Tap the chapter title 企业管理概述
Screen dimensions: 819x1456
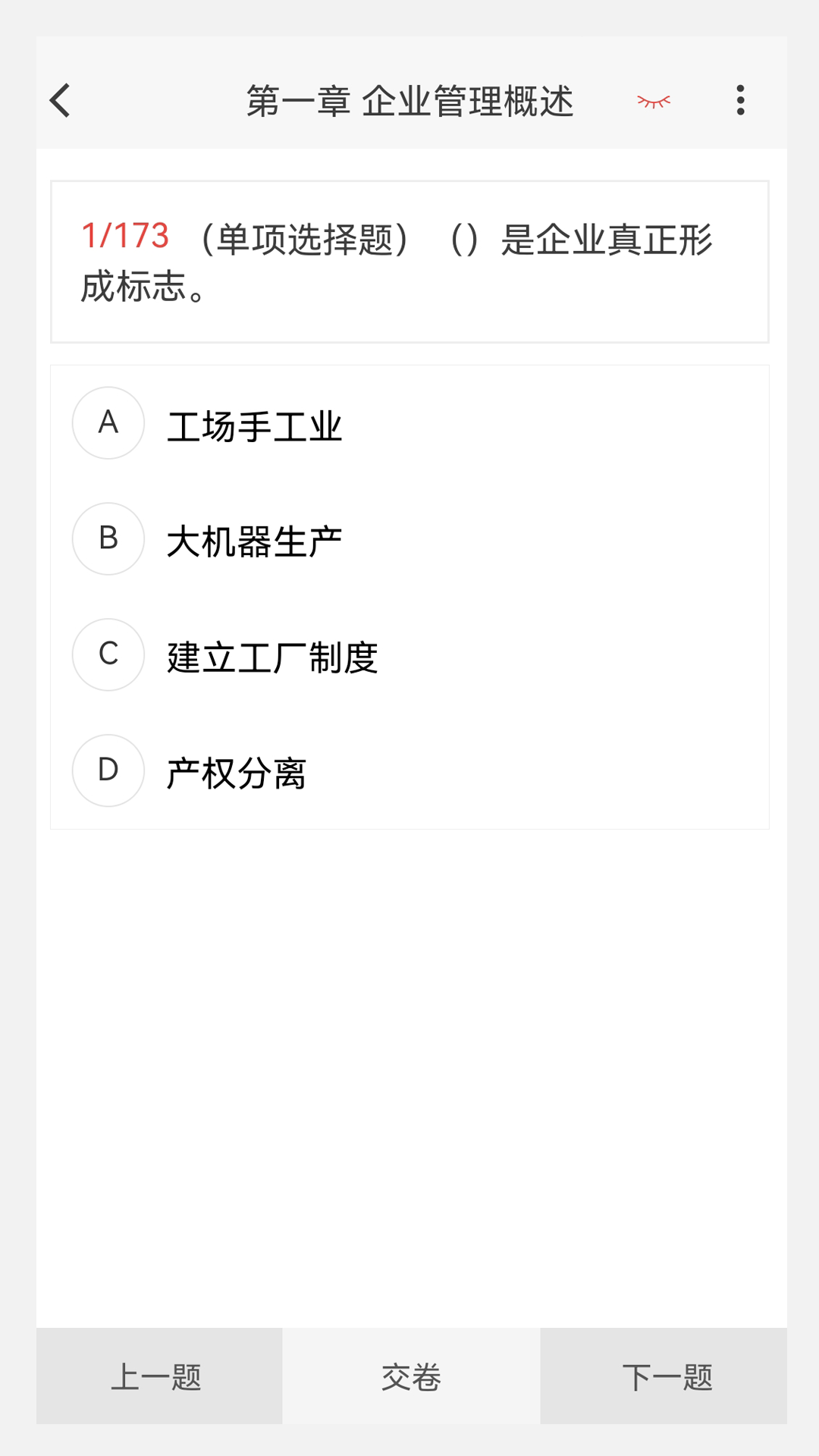409,100
